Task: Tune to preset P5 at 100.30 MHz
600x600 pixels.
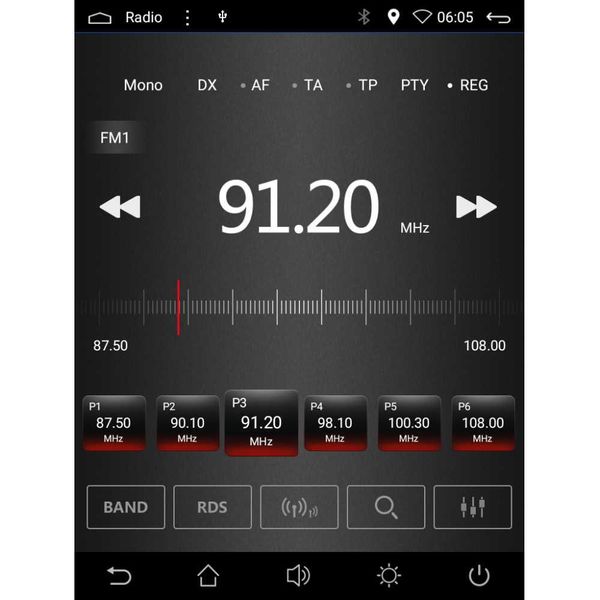Action: tap(409, 423)
